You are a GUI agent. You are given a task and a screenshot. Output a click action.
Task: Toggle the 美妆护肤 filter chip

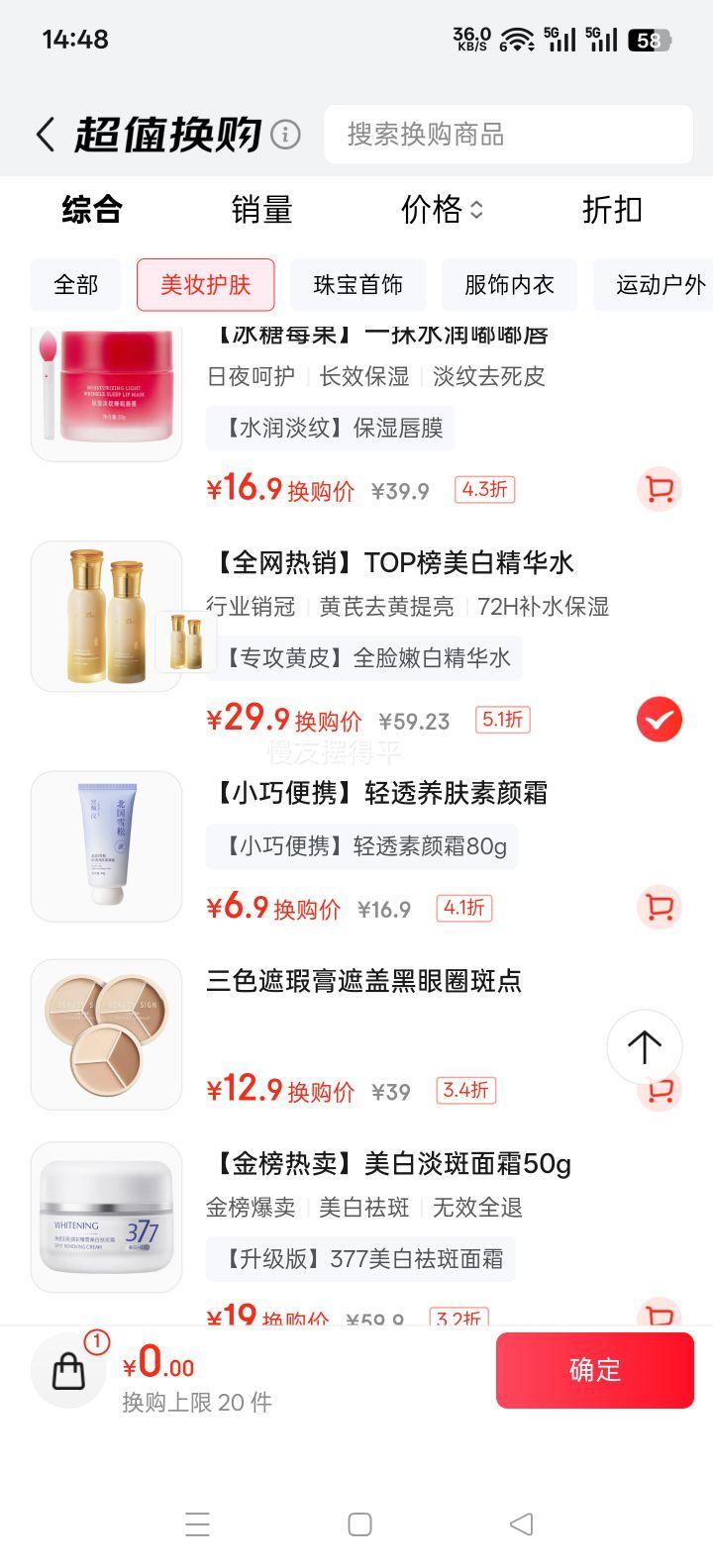tap(205, 284)
